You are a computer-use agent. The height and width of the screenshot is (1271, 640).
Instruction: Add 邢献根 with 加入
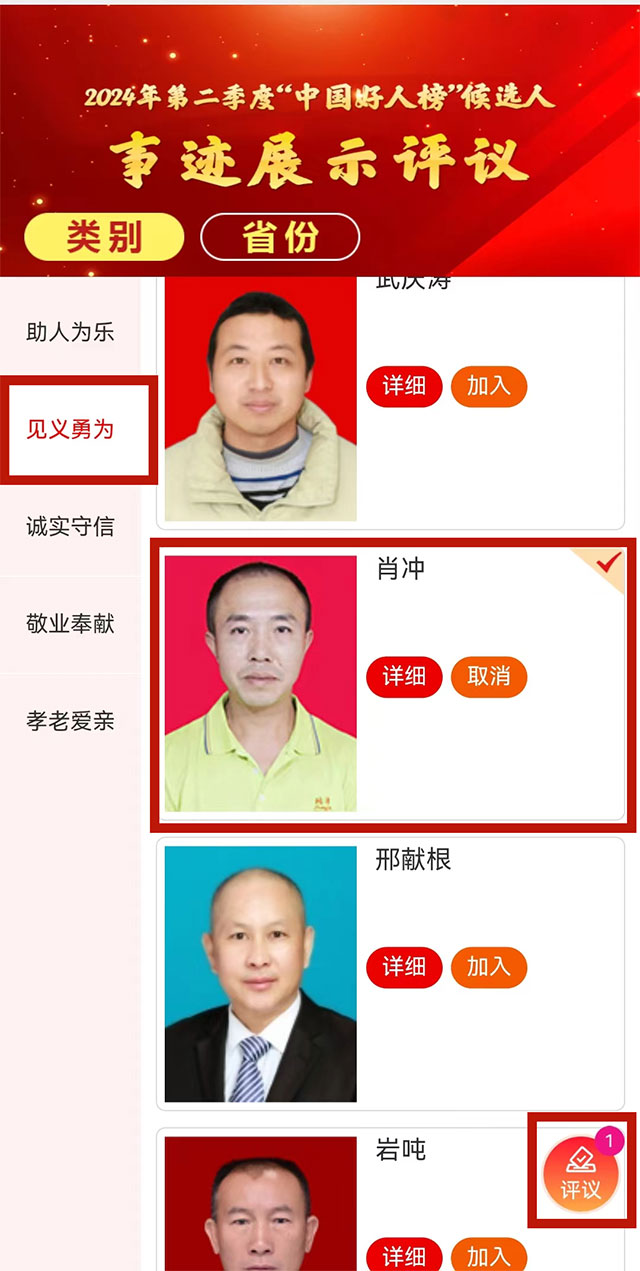(488, 967)
